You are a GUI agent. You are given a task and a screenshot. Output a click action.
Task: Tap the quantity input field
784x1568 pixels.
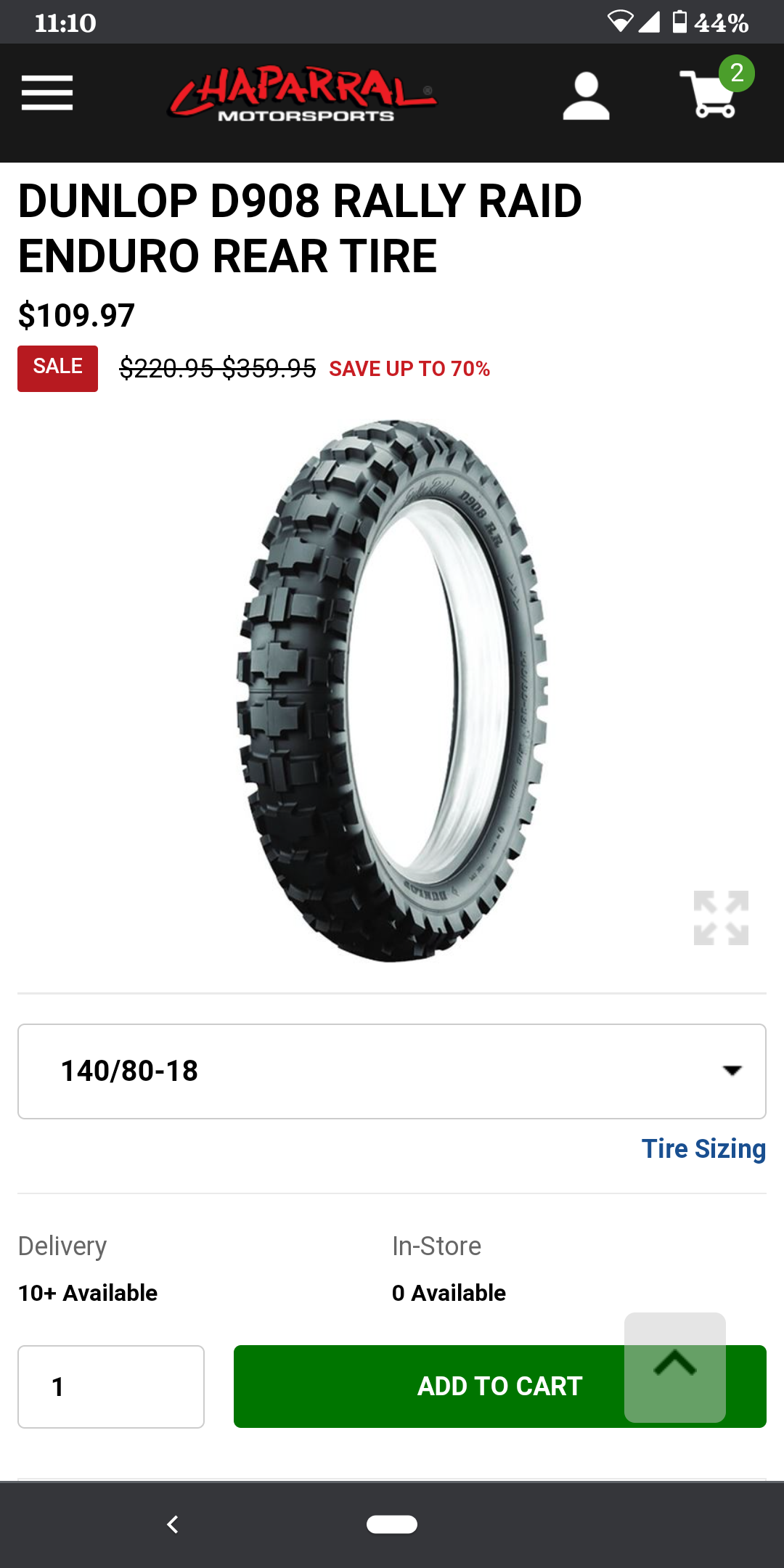(x=111, y=1387)
